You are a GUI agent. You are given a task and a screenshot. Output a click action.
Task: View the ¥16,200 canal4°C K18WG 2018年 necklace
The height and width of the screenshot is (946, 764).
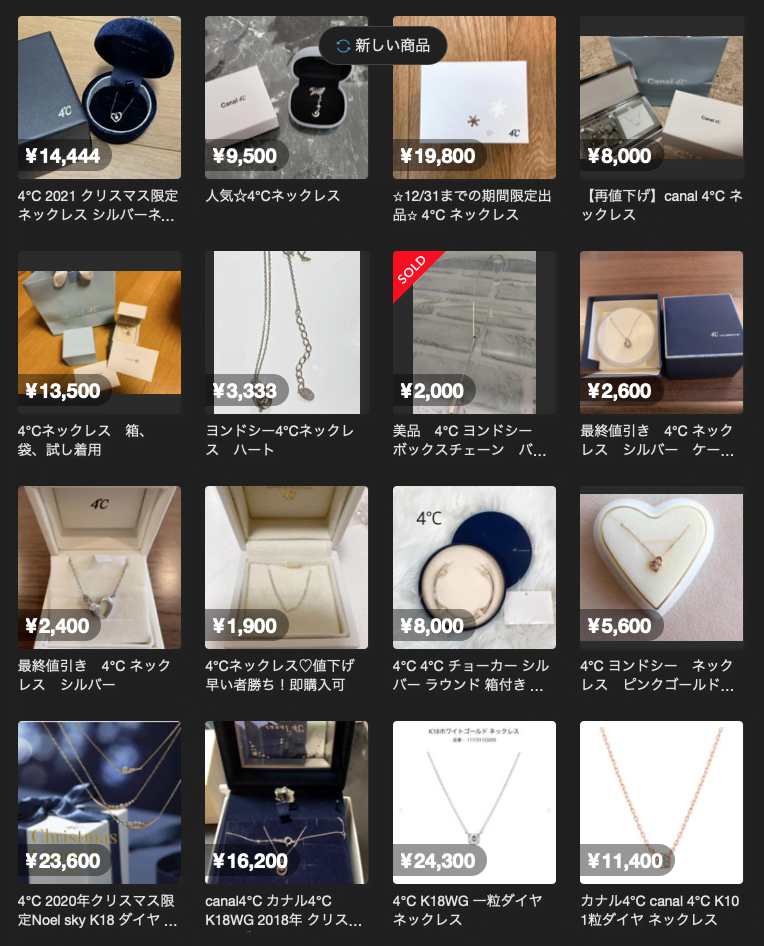tap(286, 802)
